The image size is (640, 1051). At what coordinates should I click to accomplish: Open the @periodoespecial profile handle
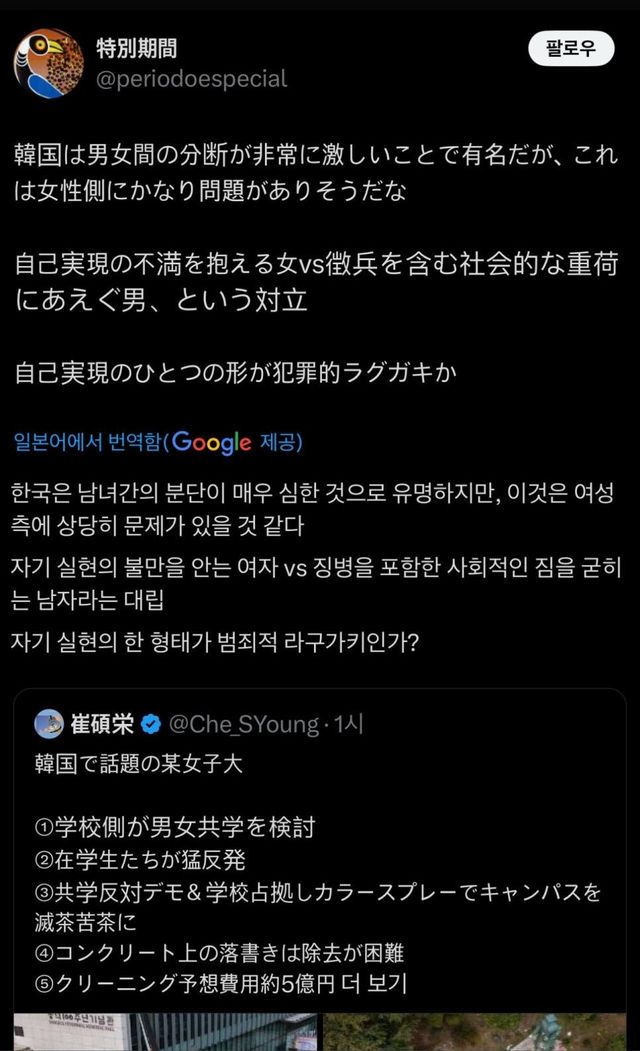pyautogui.click(x=191, y=78)
